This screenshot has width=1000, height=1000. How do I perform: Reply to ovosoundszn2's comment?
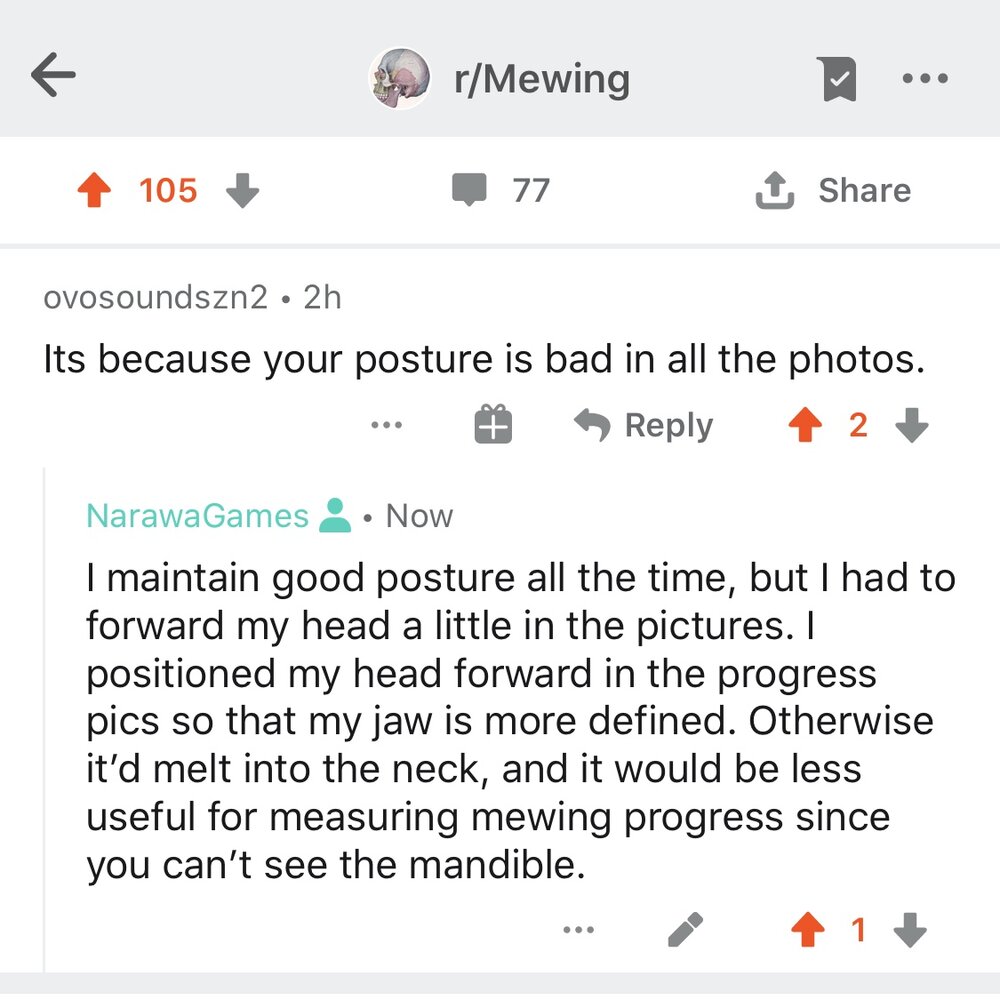pyautogui.click(x=644, y=426)
